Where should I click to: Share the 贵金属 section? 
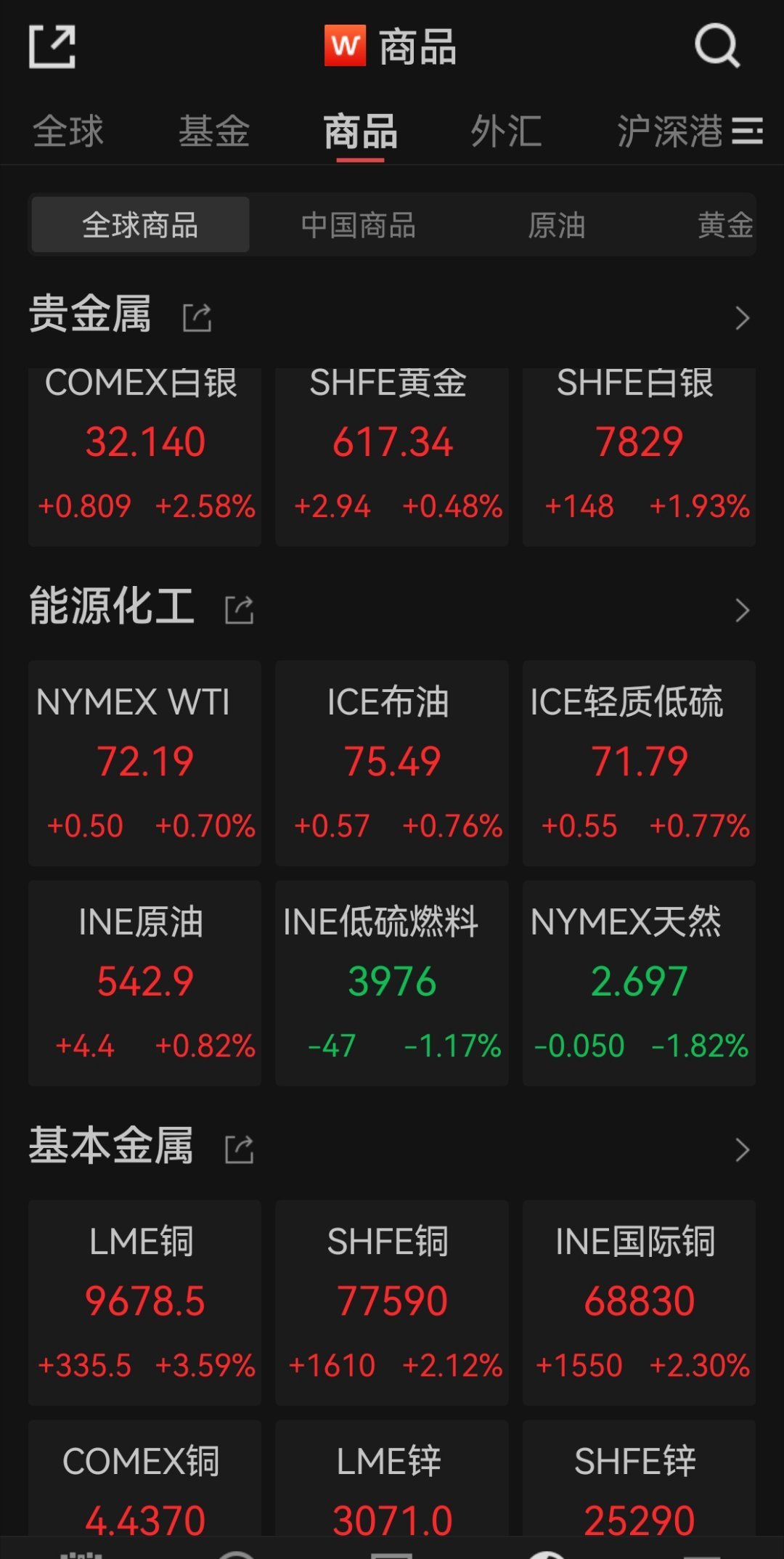[x=197, y=317]
